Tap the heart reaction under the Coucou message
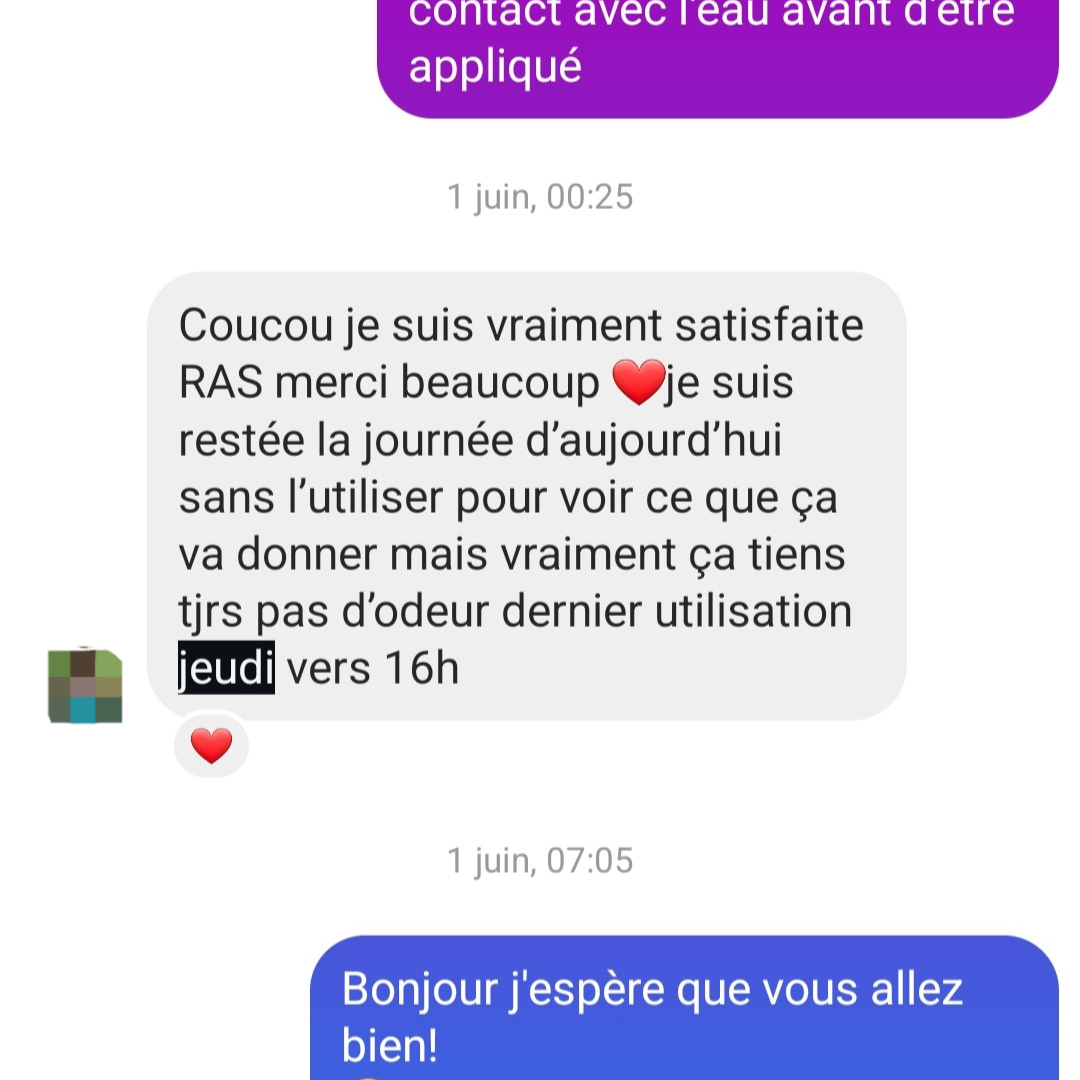Image resolution: width=1080 pixels, height=1080 pixels. [211, 746]
